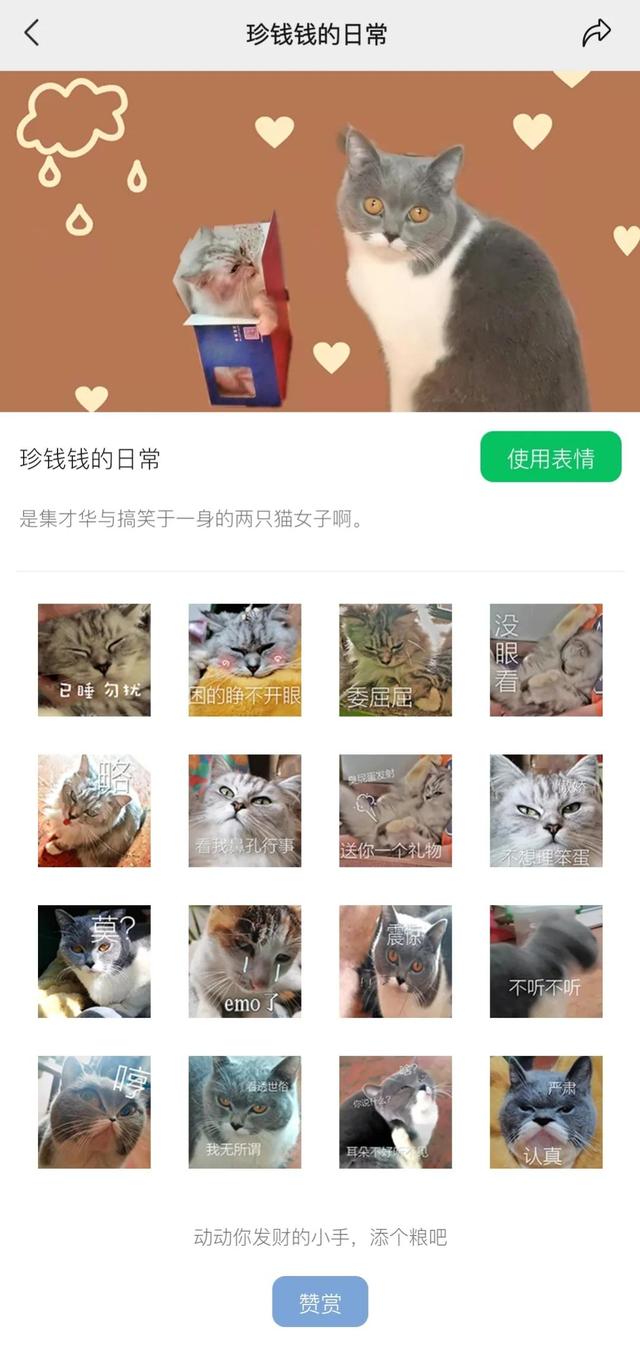640x1352 pixels.
Task: Select the 不听不听 sticker
Action: [x=546, y=962]
